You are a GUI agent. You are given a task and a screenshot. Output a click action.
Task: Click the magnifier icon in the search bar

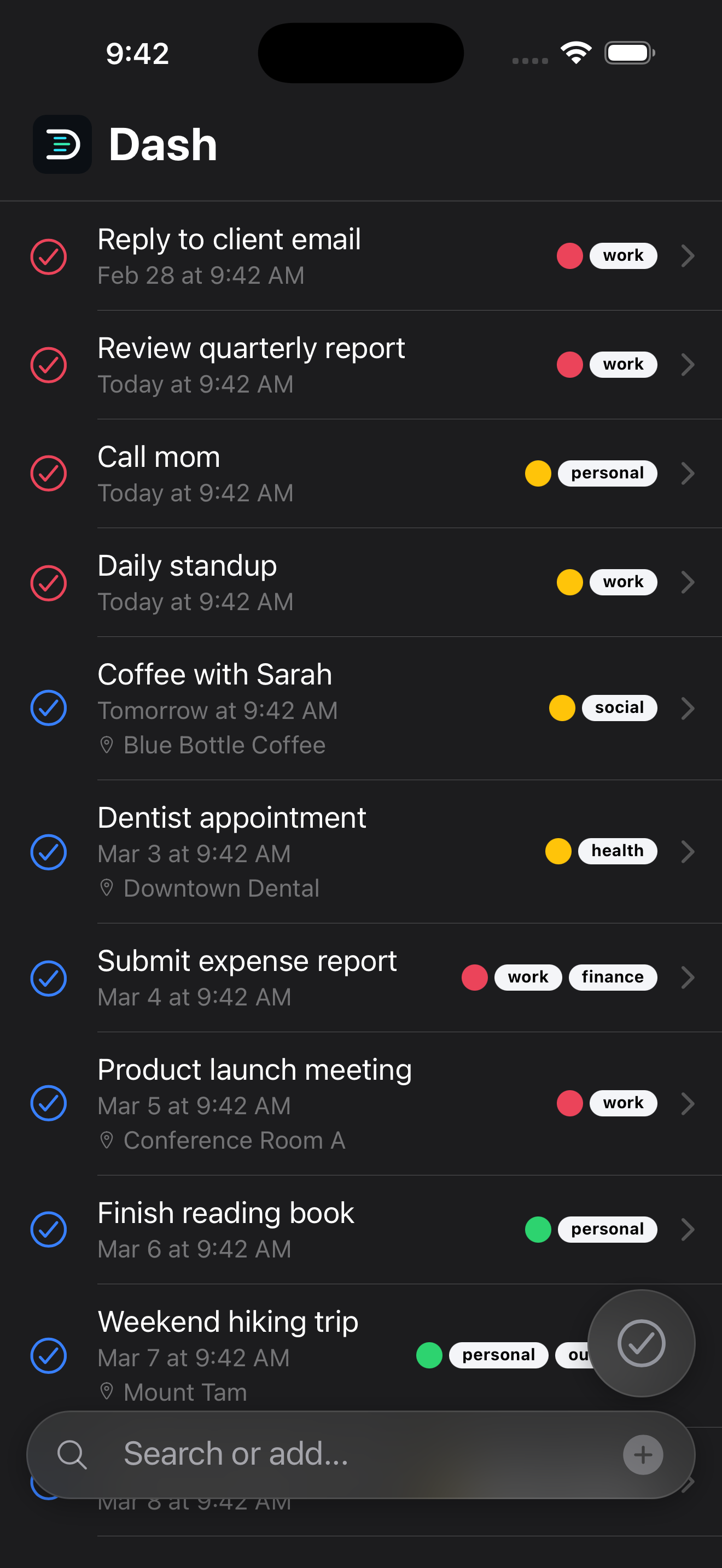(72, 1454)
